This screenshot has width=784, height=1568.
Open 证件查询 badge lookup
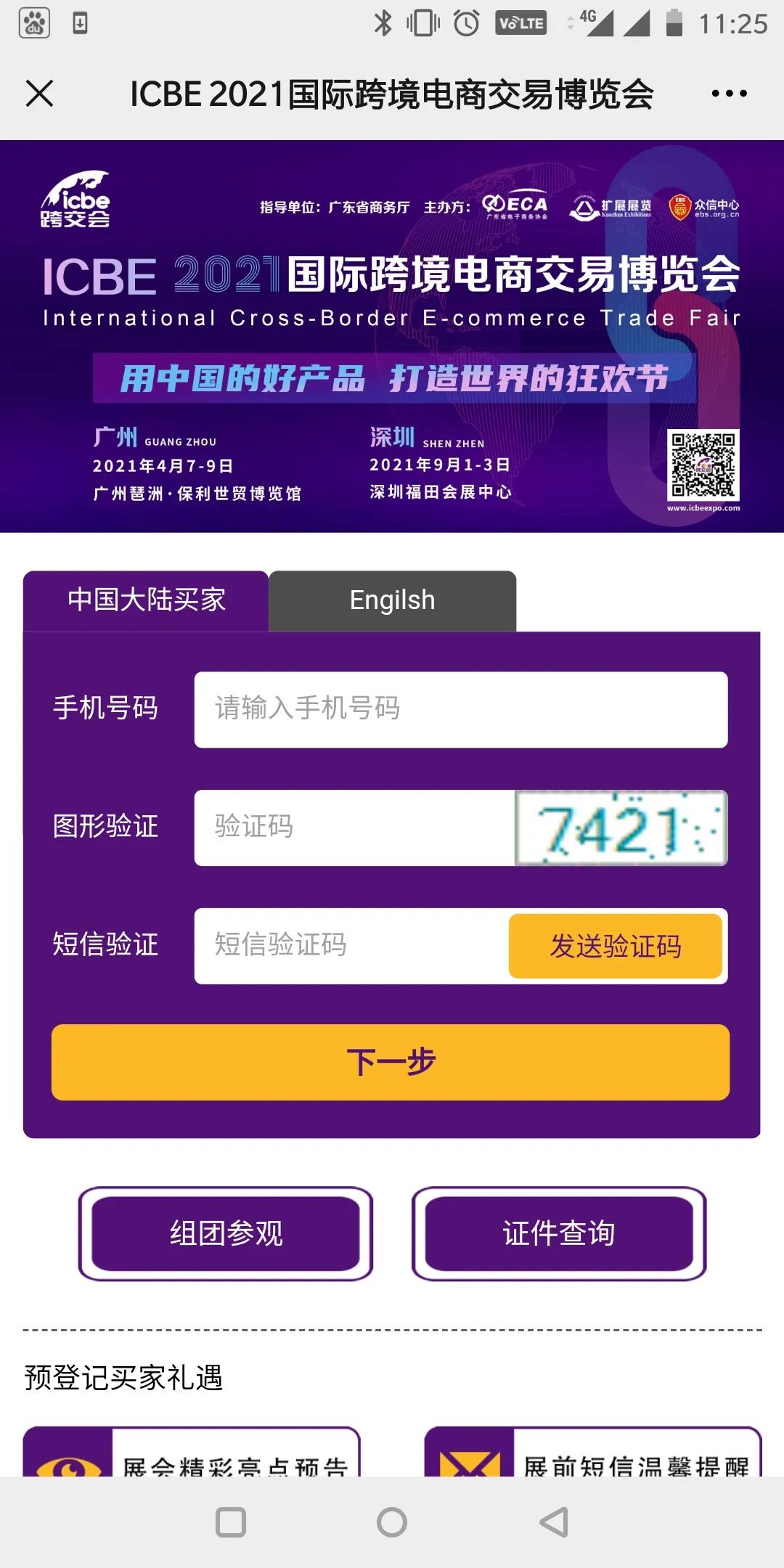558,1233
